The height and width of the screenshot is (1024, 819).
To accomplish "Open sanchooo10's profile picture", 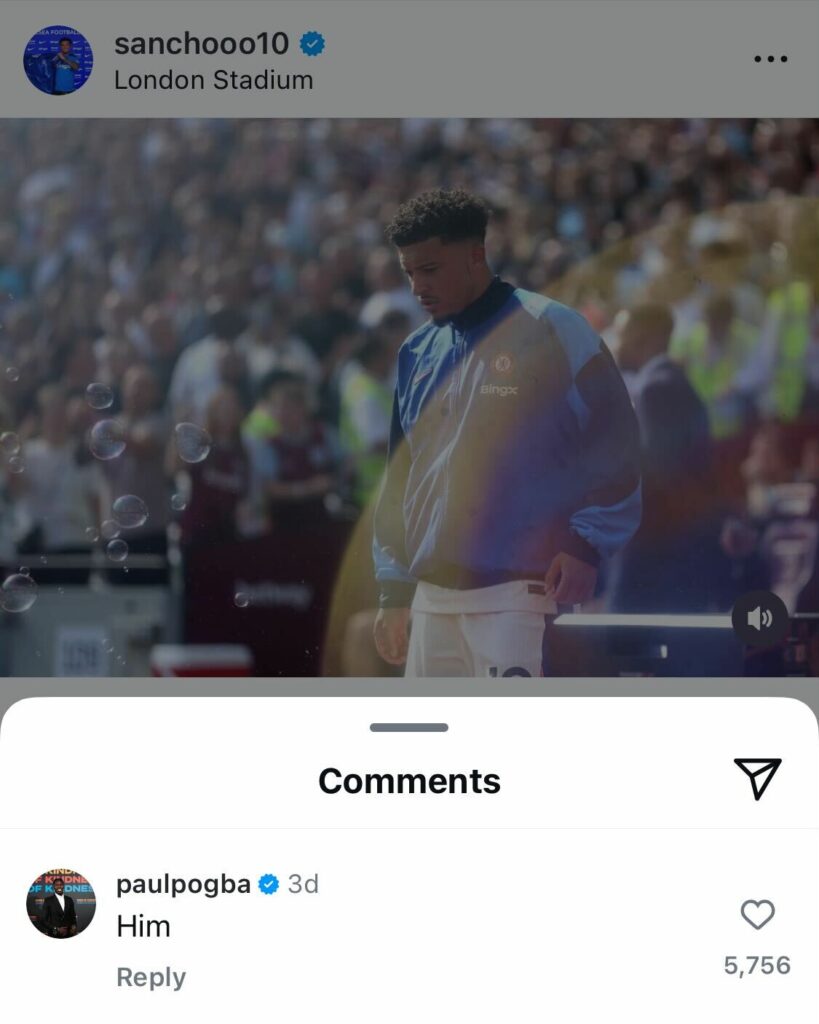I will point(58,60).
